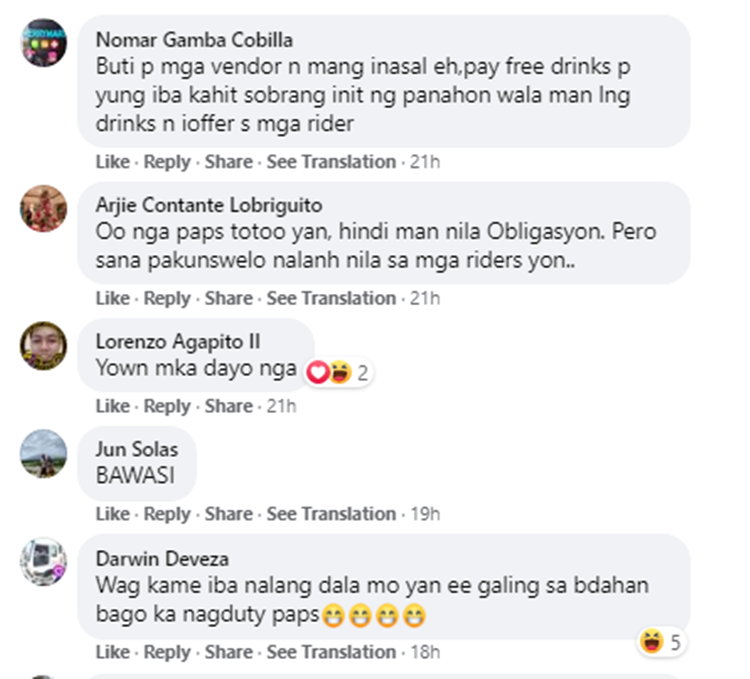Open Arjie Contante Lobriguito's profile picture
Image resolution: width=750 pixels, height=679 pixels.
[x=44, y=209]
